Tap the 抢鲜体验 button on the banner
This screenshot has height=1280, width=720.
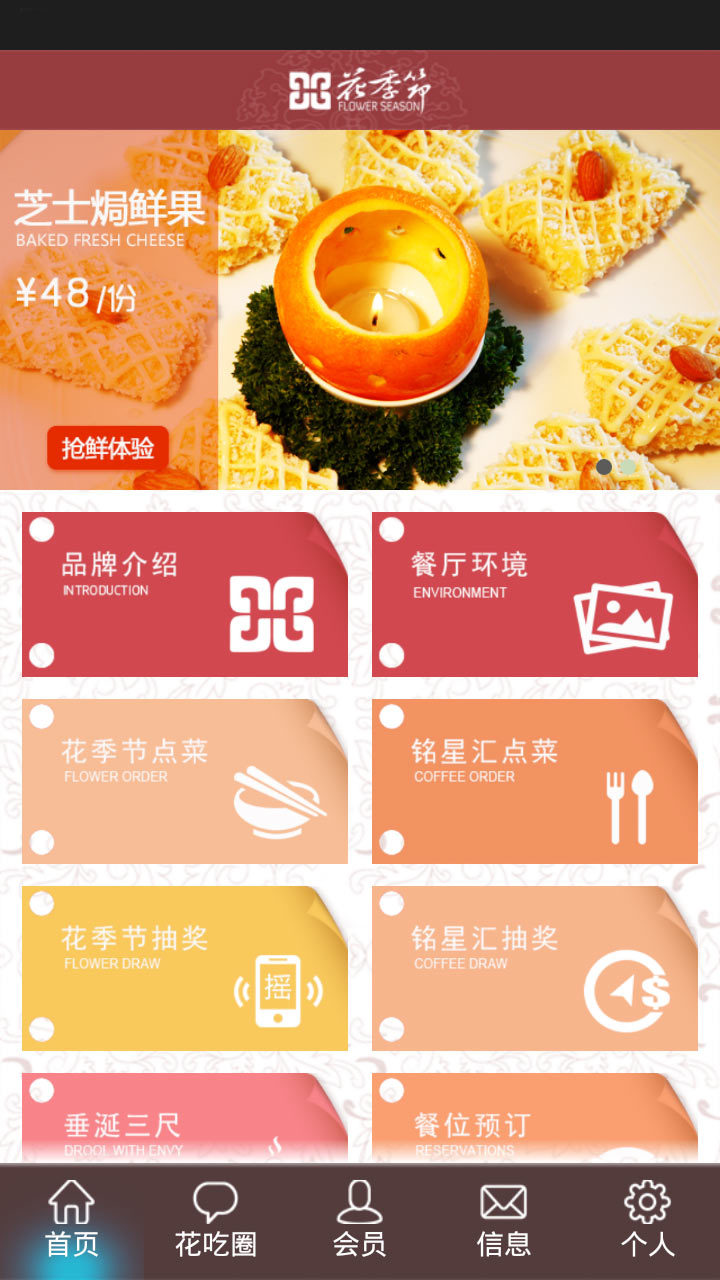(x=108, y=448)
